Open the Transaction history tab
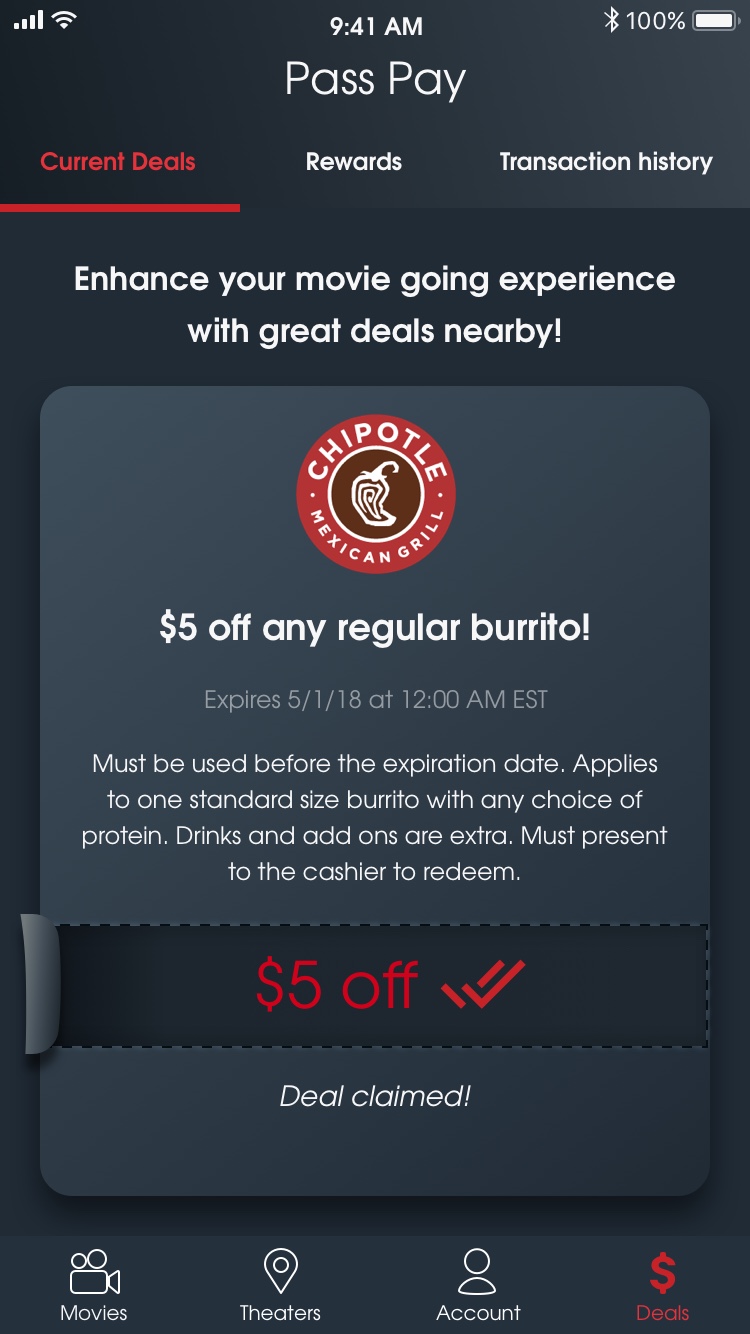Viewport: 750px width, 1334px height. click(x=605, y=162)
